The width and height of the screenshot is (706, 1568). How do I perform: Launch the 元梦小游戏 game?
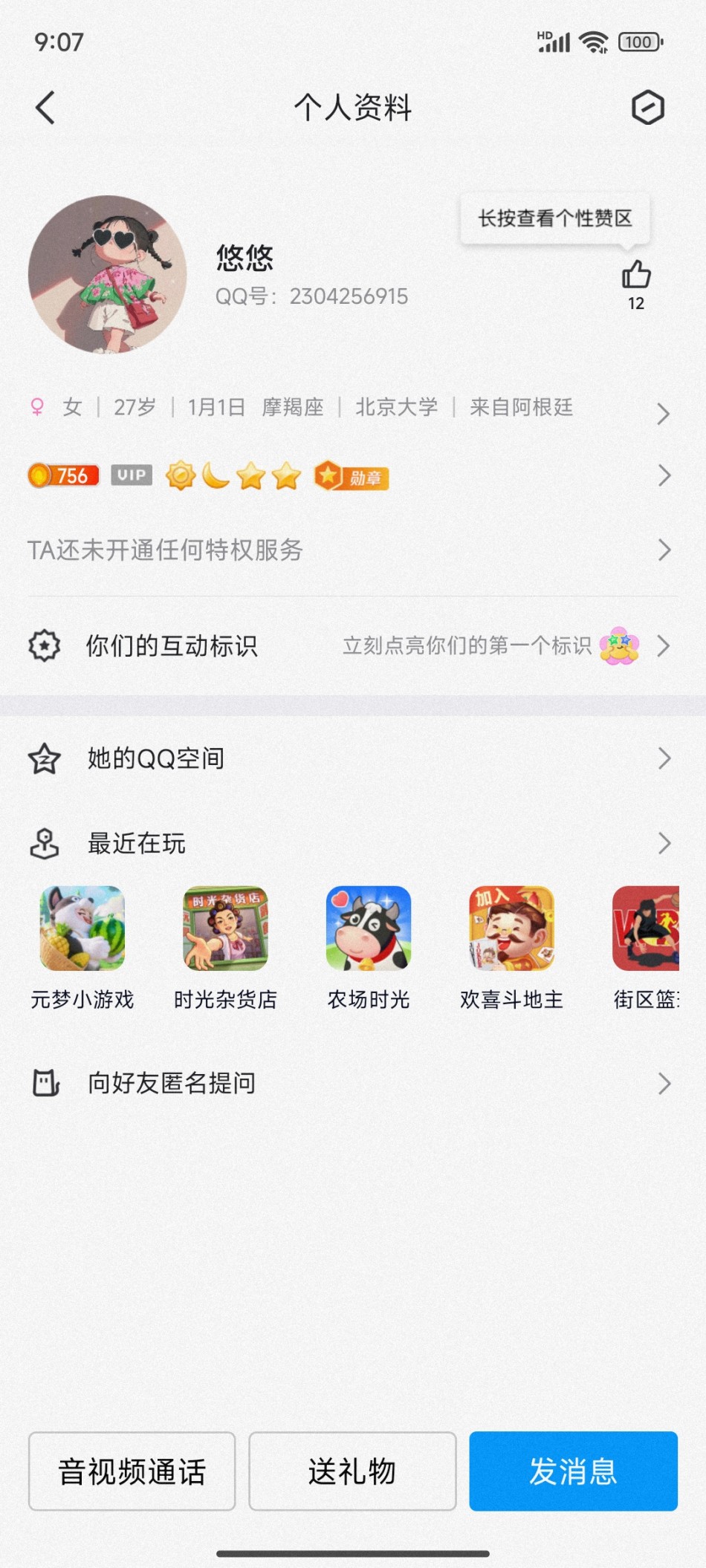pos(82,928)
